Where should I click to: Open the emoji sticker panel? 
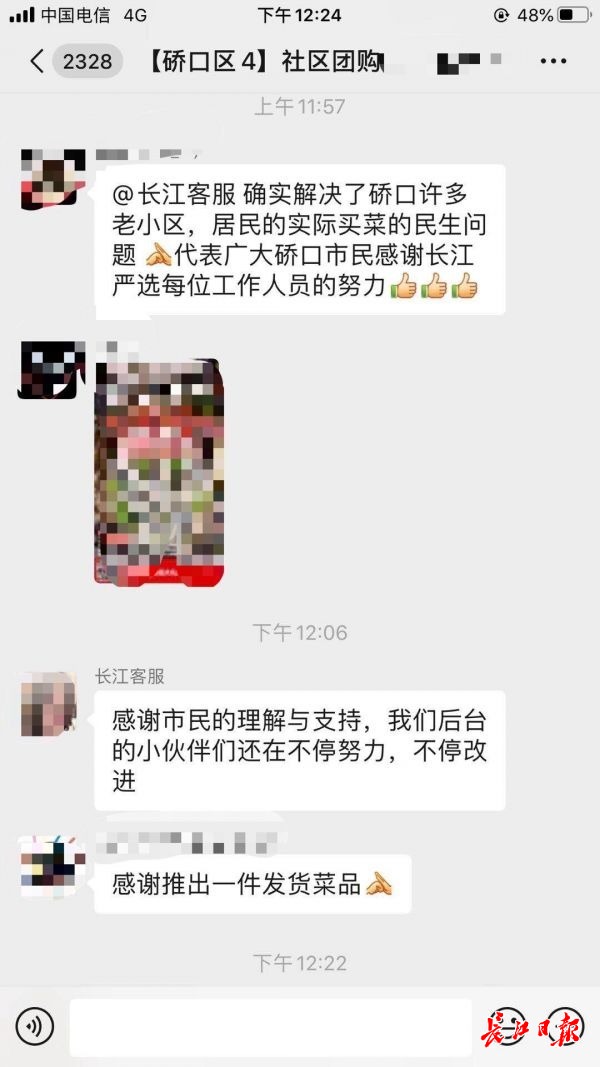click(509, 1026)
